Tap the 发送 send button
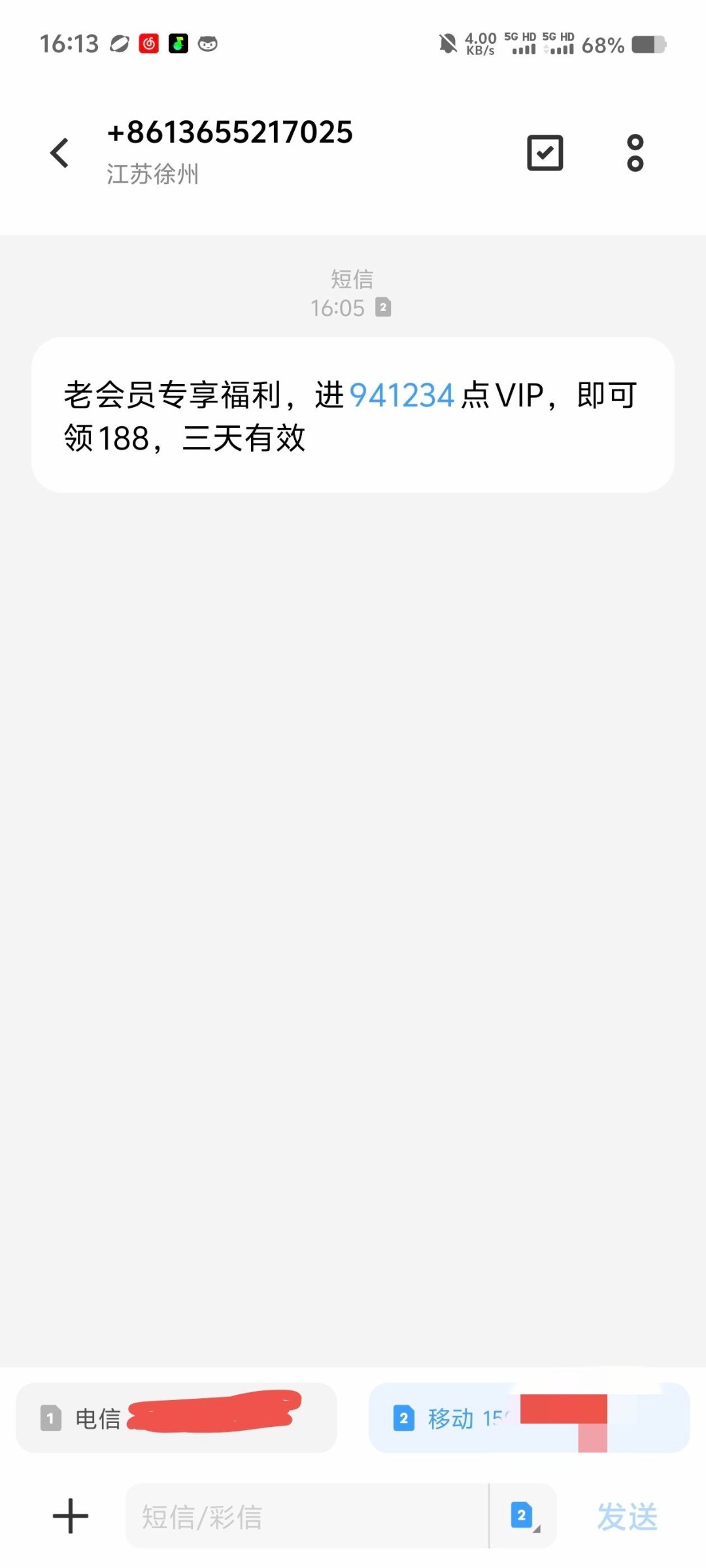The height and width of the screenshot is (1568, 706). (627, 1516)
